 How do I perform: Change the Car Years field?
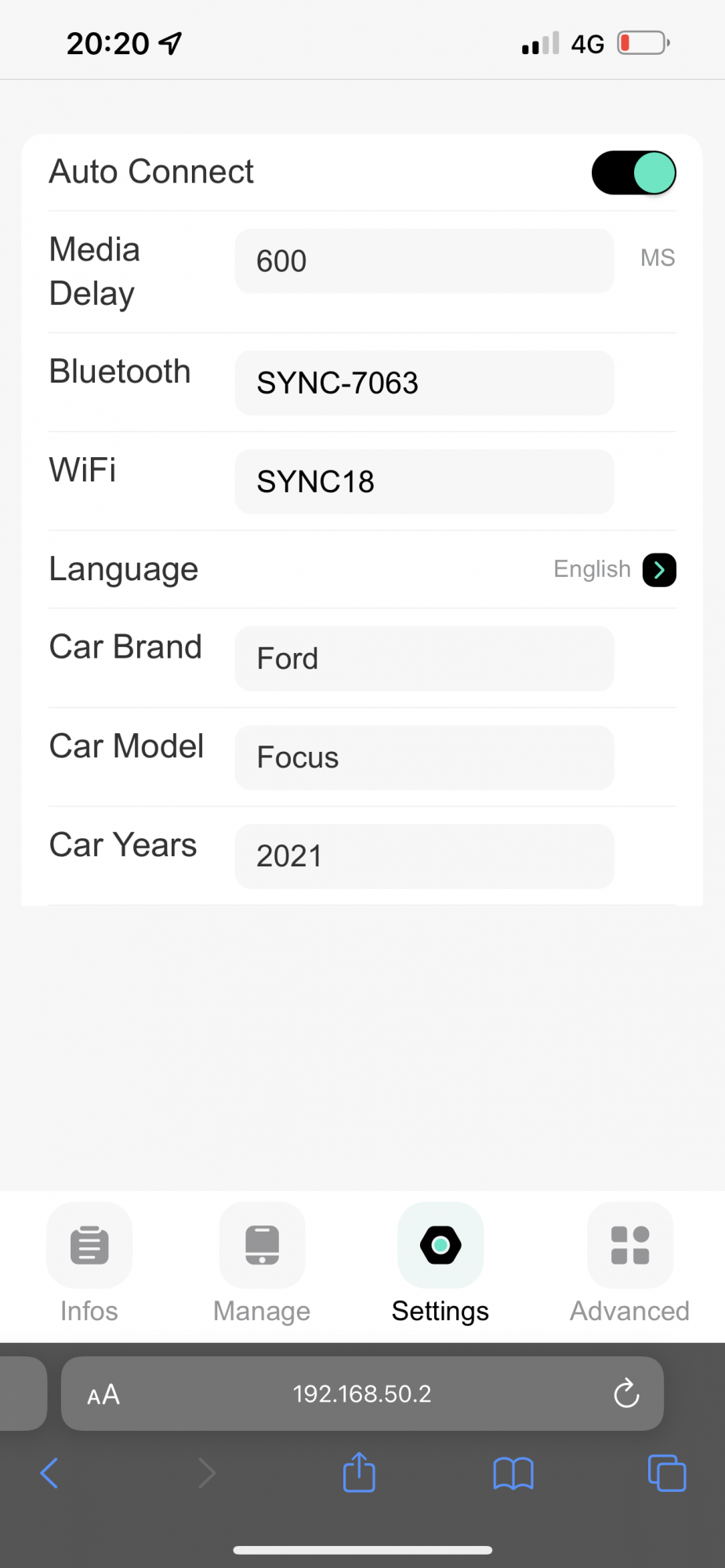coord(424,856)
